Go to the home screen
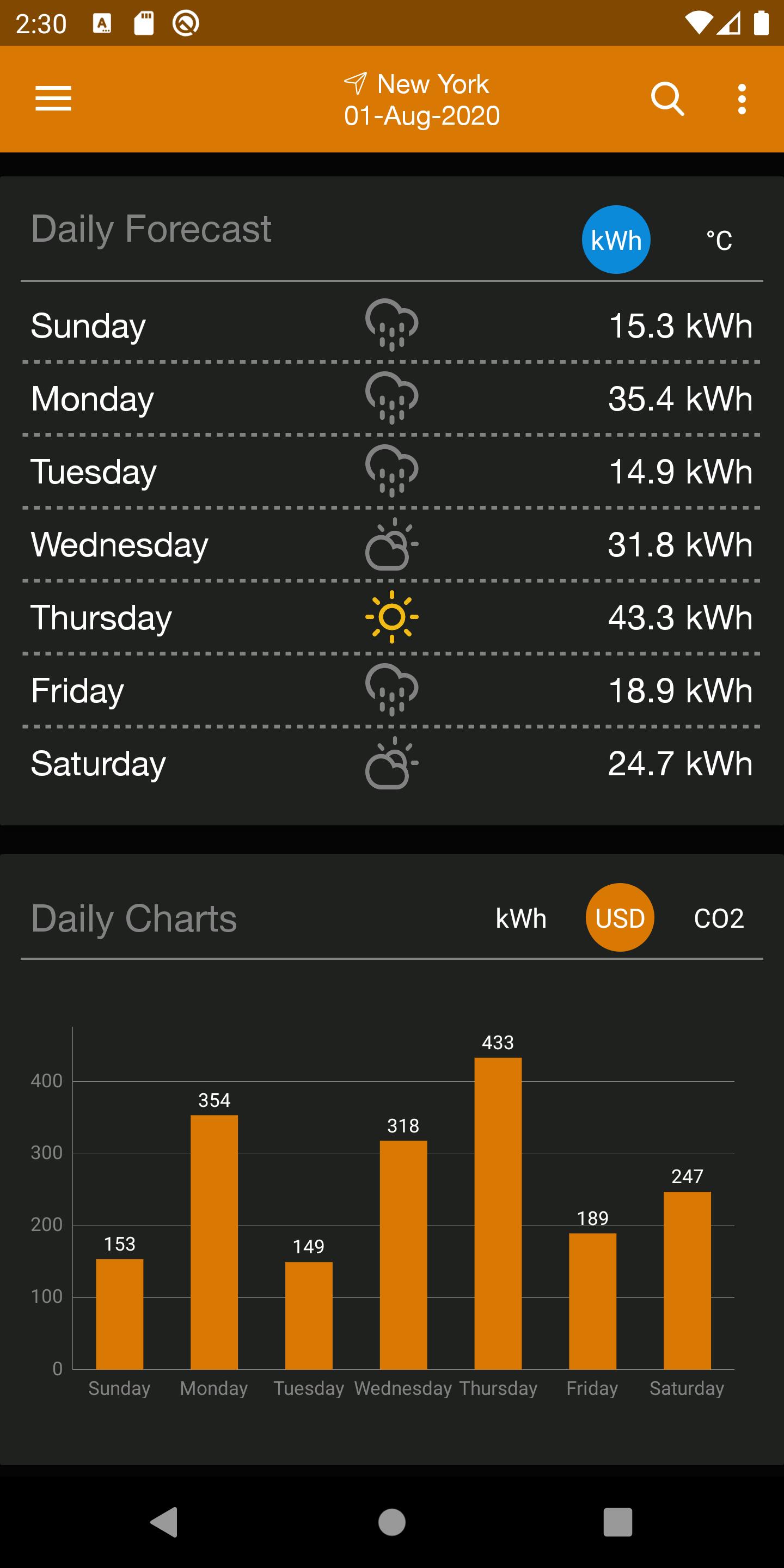The image size is (784, 1568). (392, 1522)
